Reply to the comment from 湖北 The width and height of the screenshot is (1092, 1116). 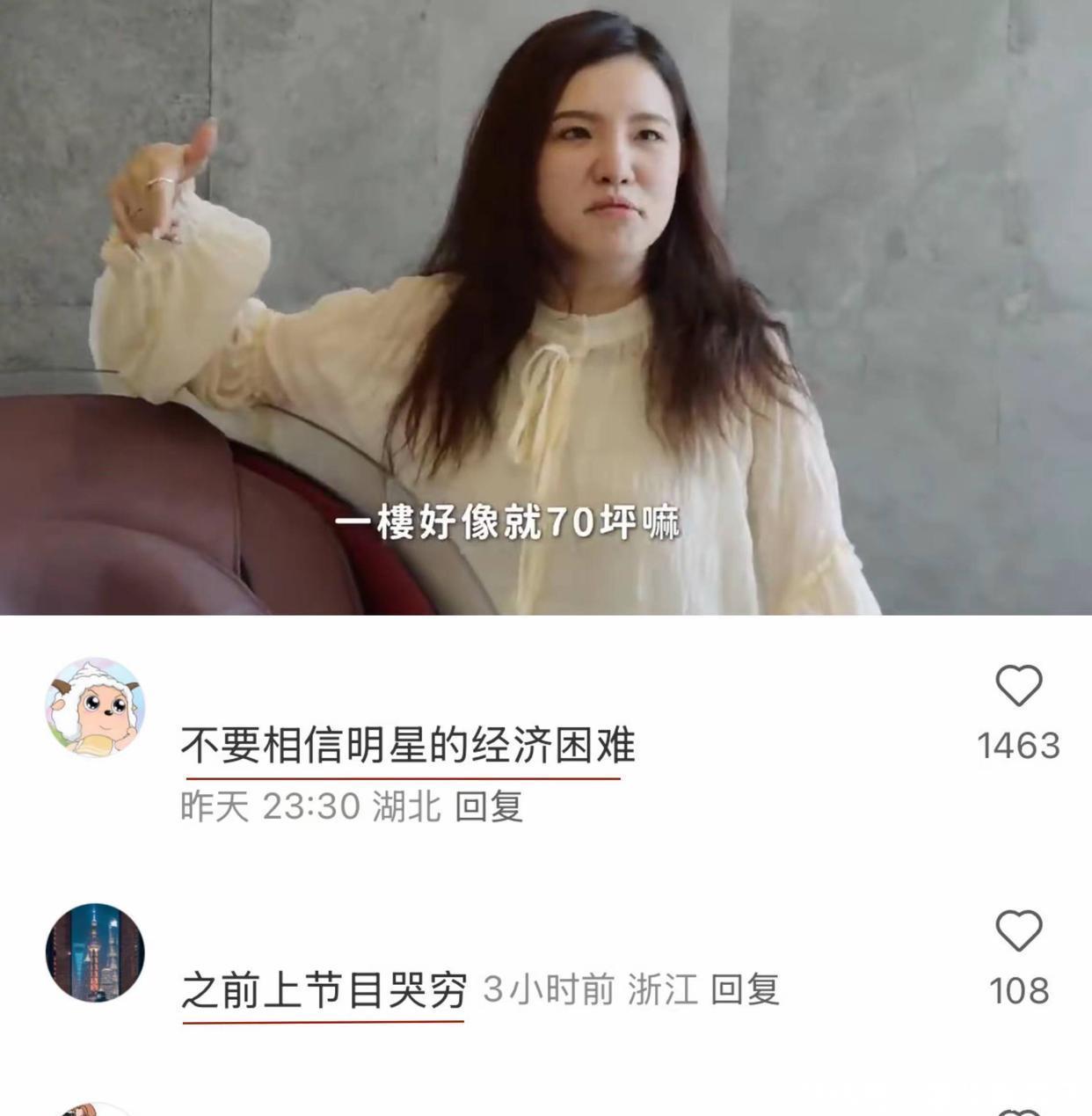pyautogui.click(x=489, y=806)
